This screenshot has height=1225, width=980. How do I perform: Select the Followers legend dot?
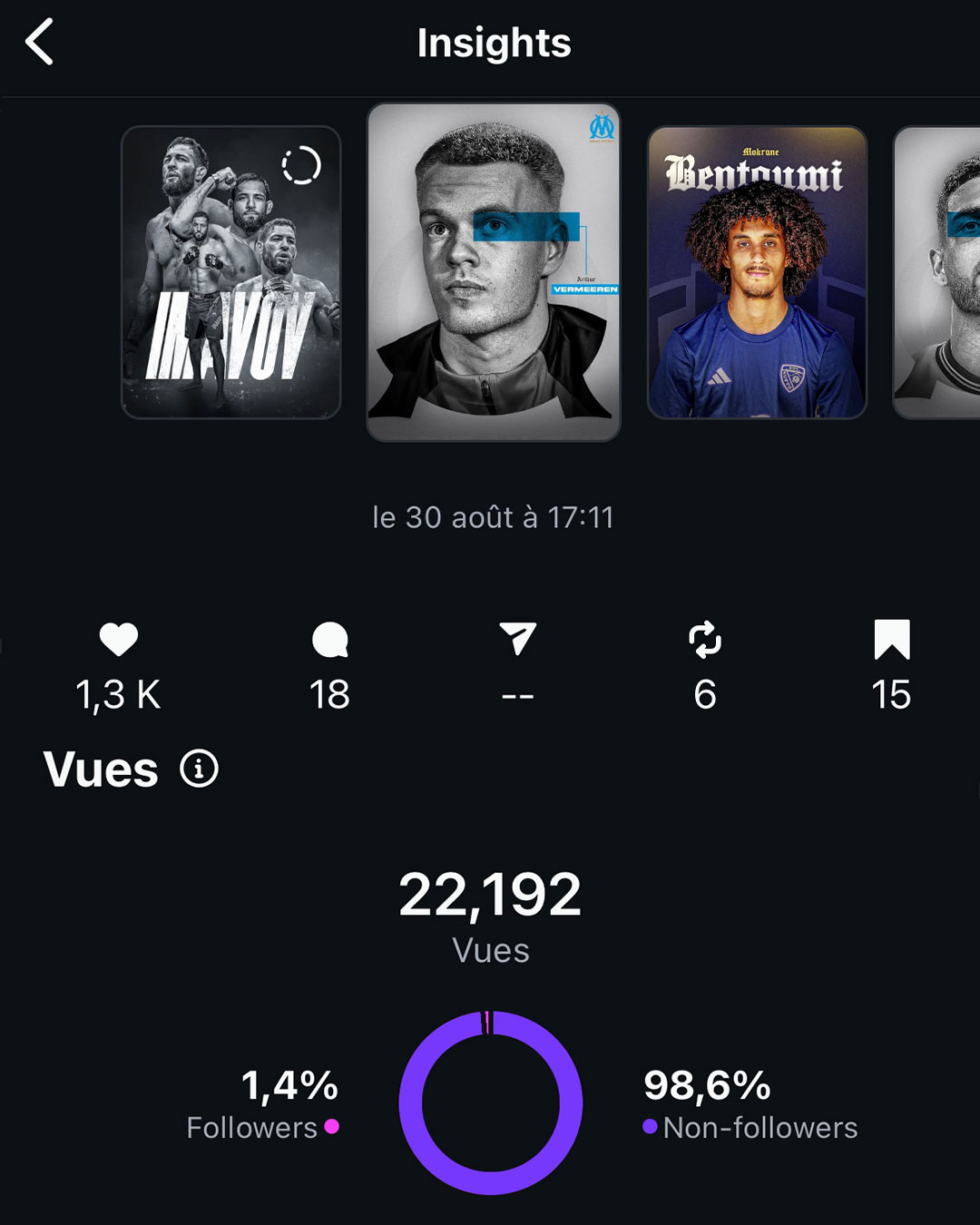[x=333, y=1128]
